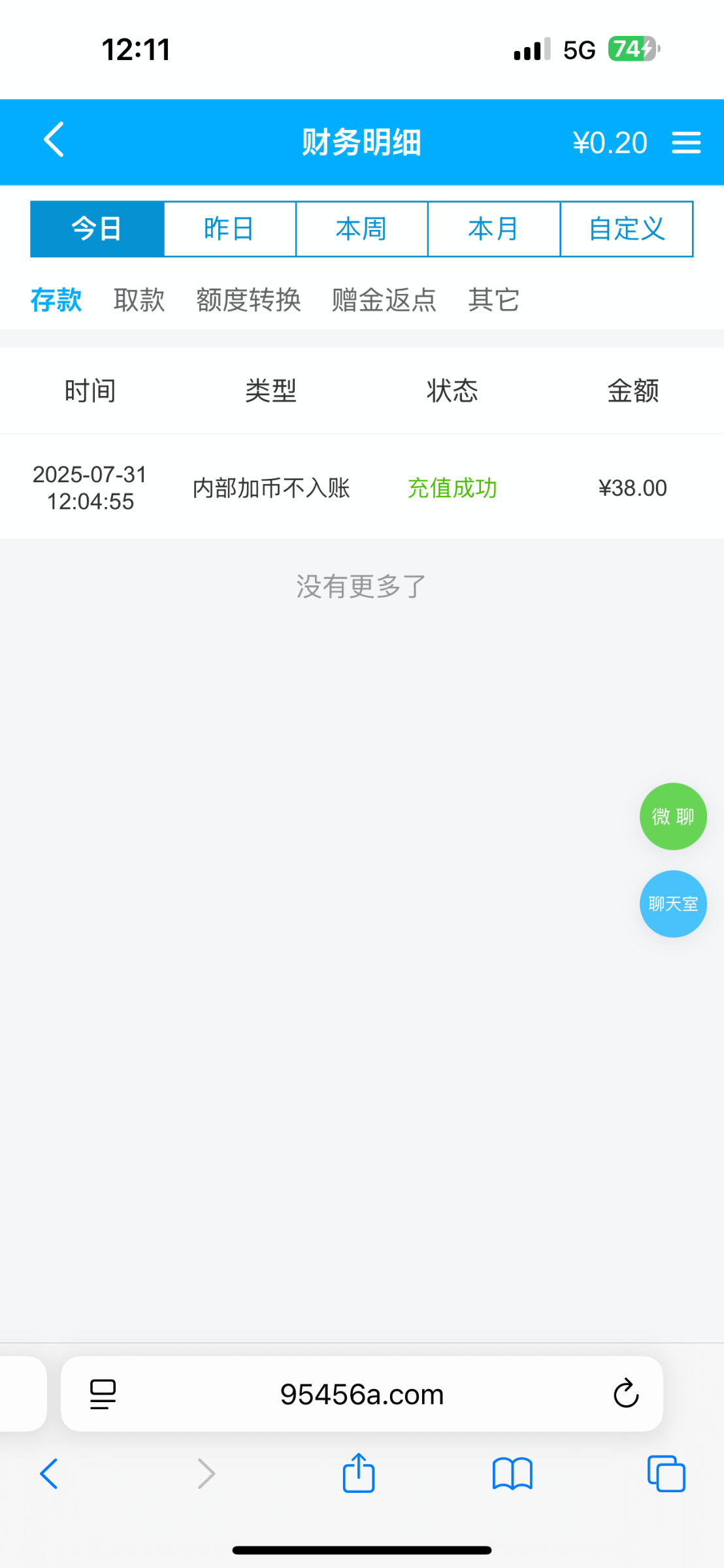Share this page from the browser toolbar

[x=359, y=1474]
